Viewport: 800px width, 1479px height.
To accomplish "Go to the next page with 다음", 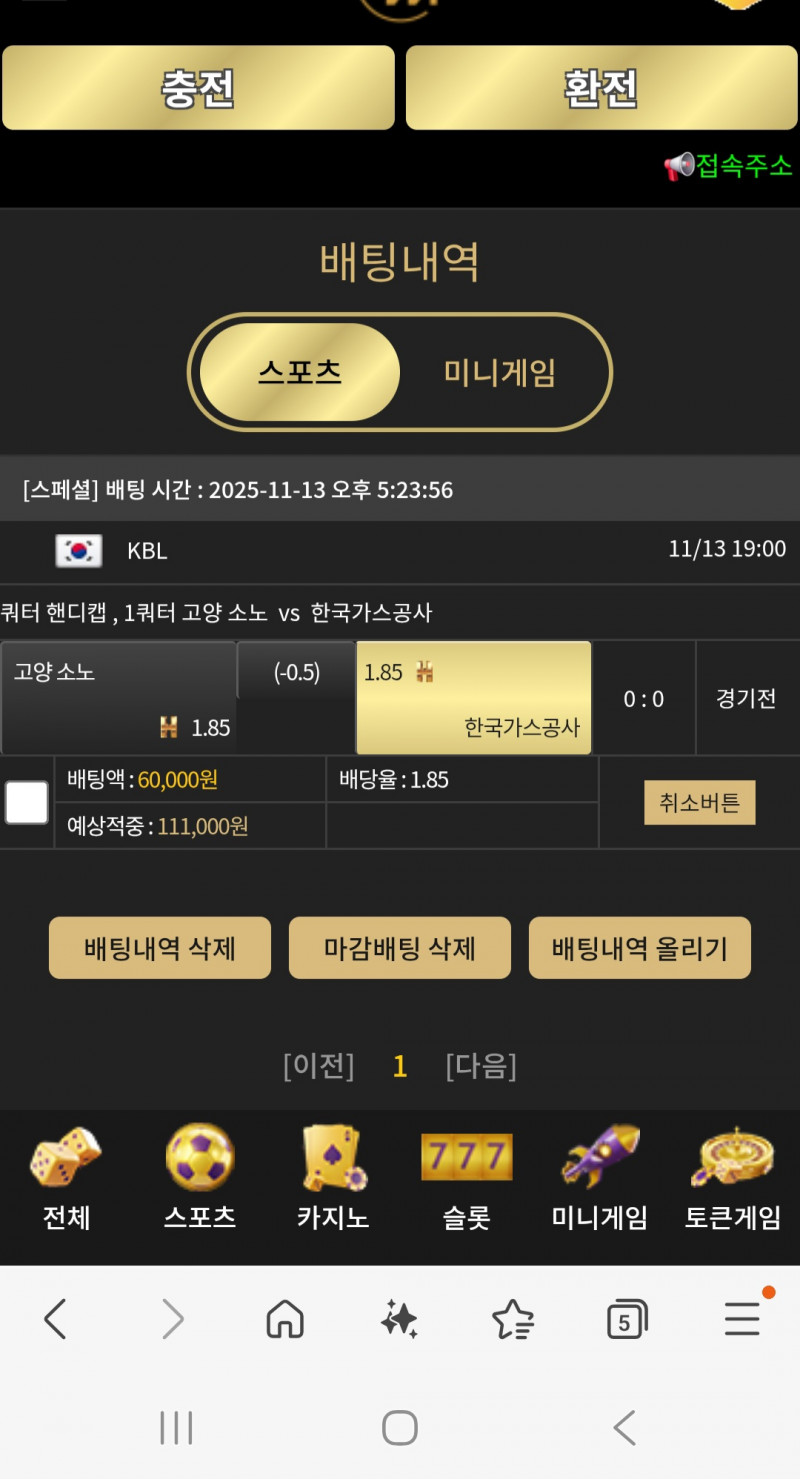I will point(481,1066).
